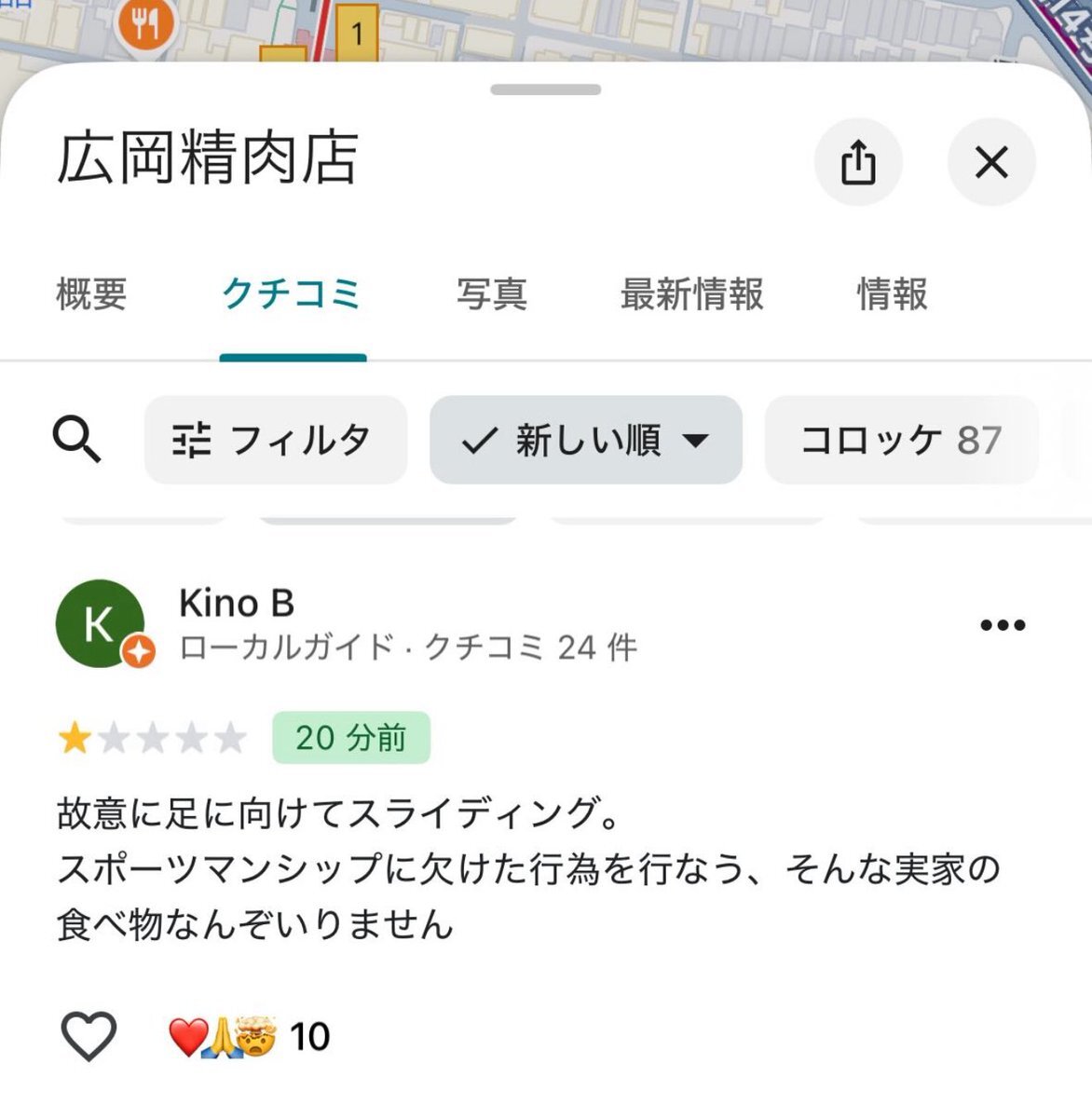Filter reviews by コロッケ chip
The width and height of the screenshot is (1092, 1118).
(x=900, y=440)
